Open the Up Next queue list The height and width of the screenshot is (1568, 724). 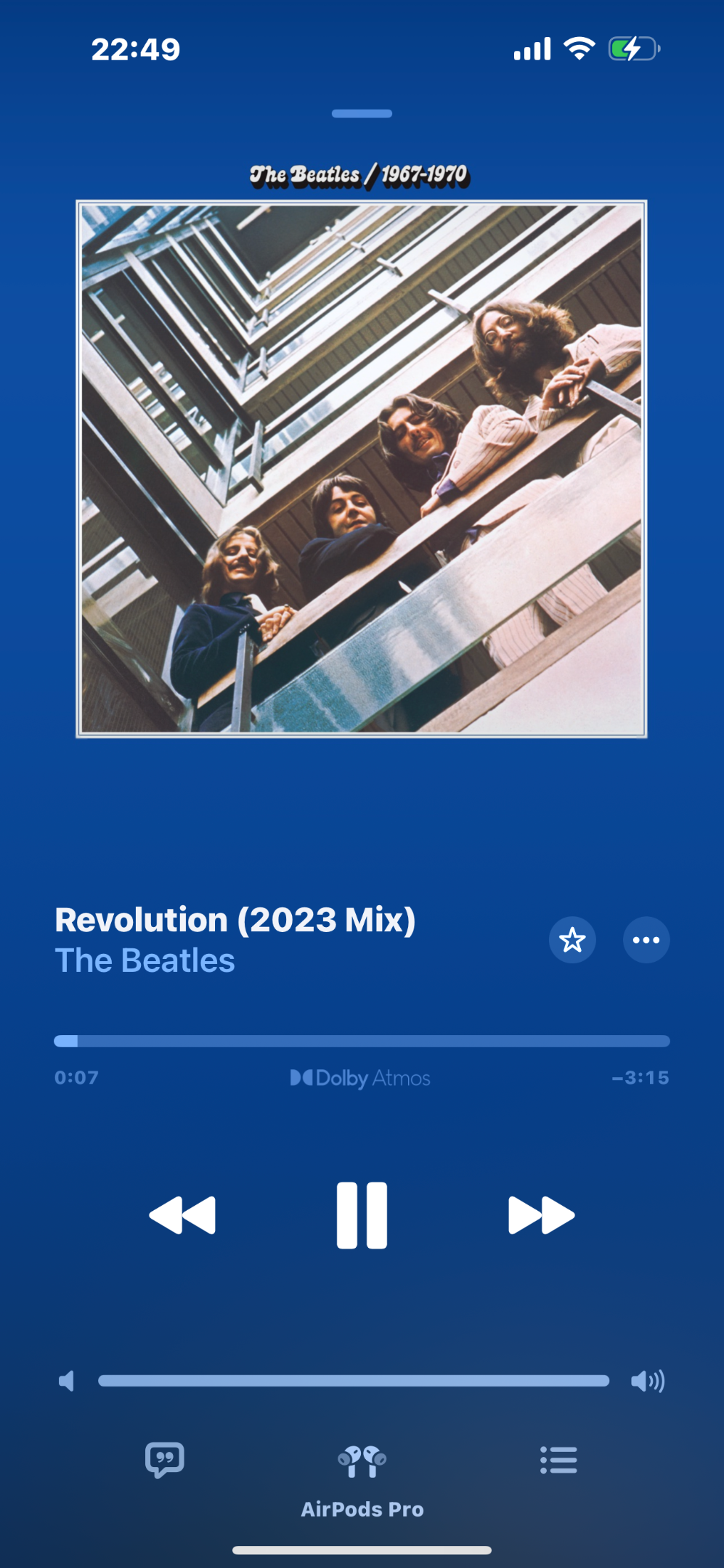pyautogui.click(x=558, y=1460)
